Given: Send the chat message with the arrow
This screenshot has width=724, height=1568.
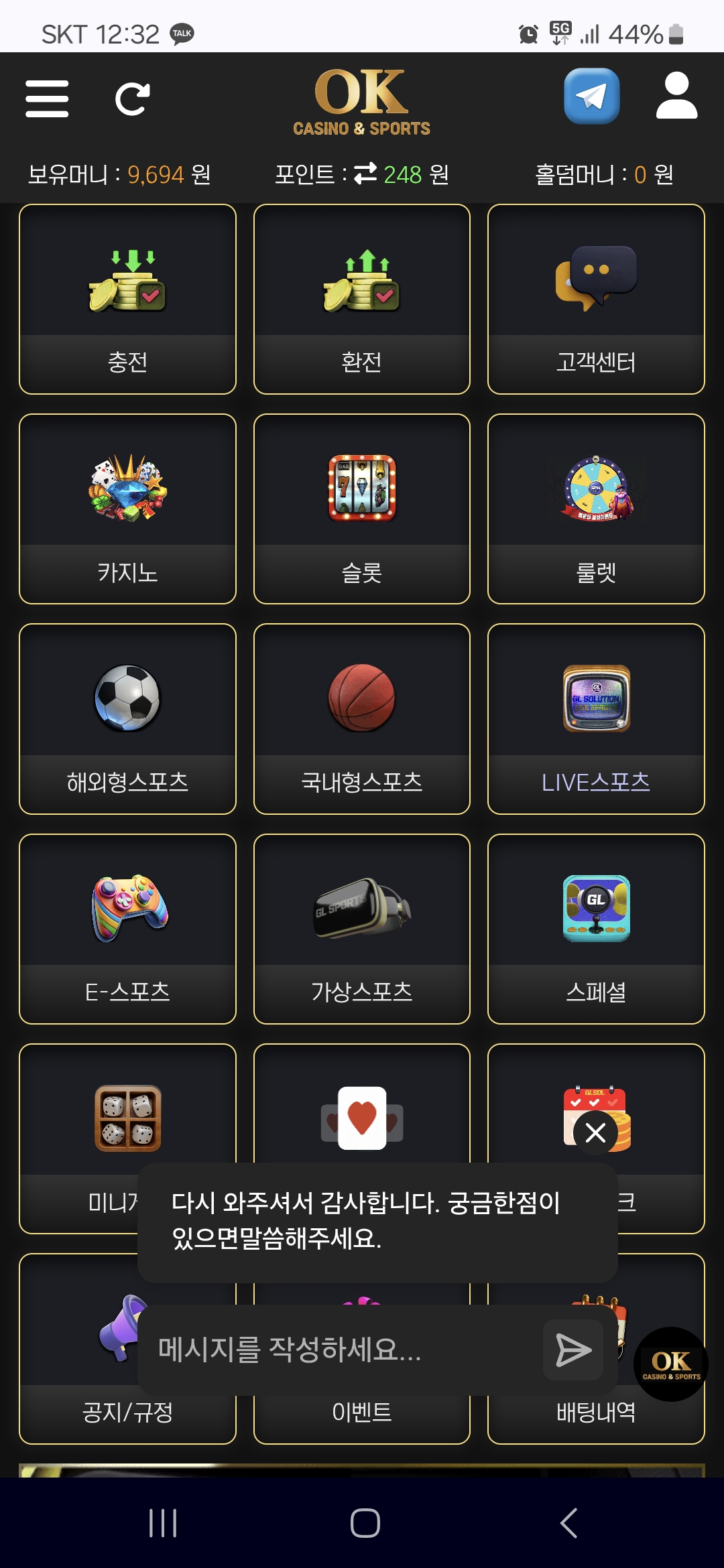Looking at the screenshot, I should click(x=573, y=1350).
